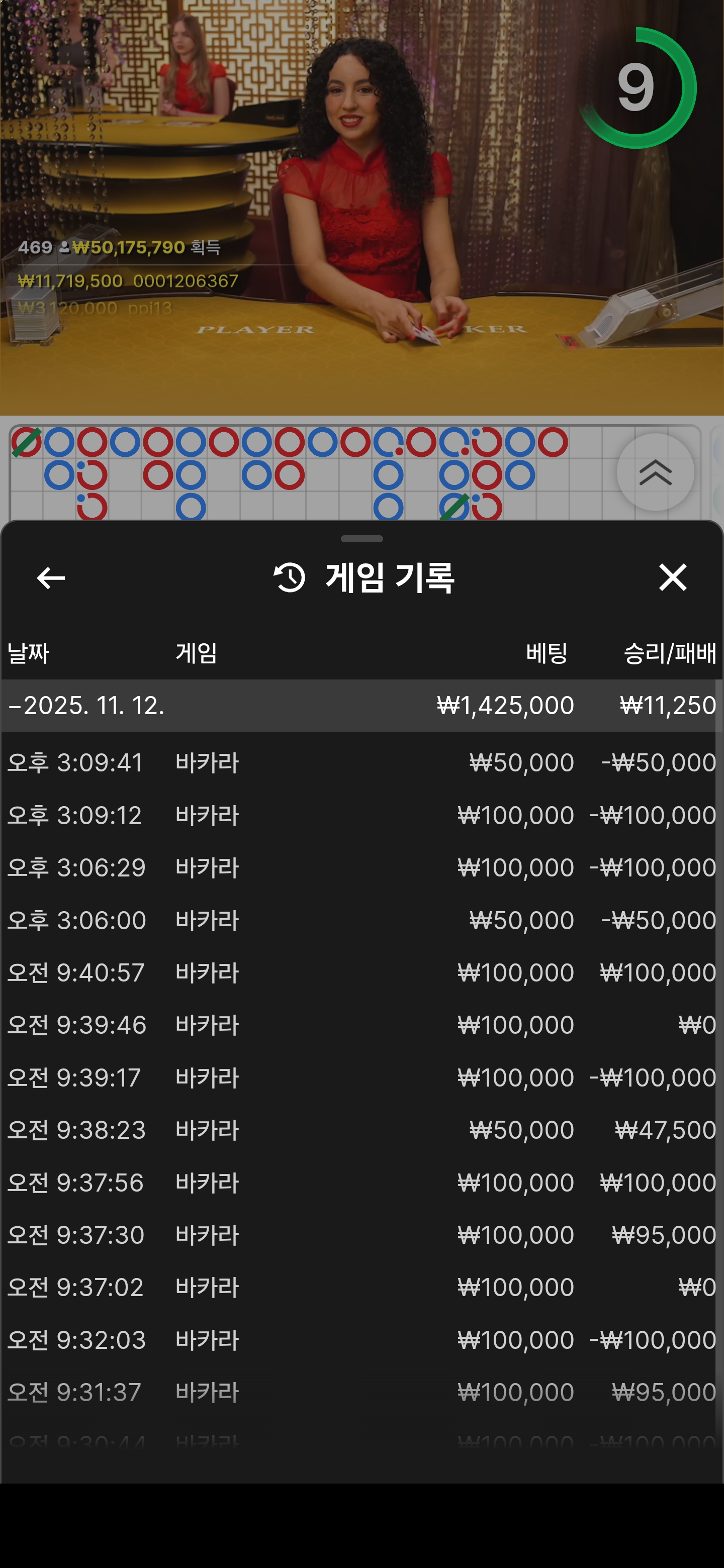View the 오후 3:06:00 game details
724x1568 pixels.
(361, 920)
